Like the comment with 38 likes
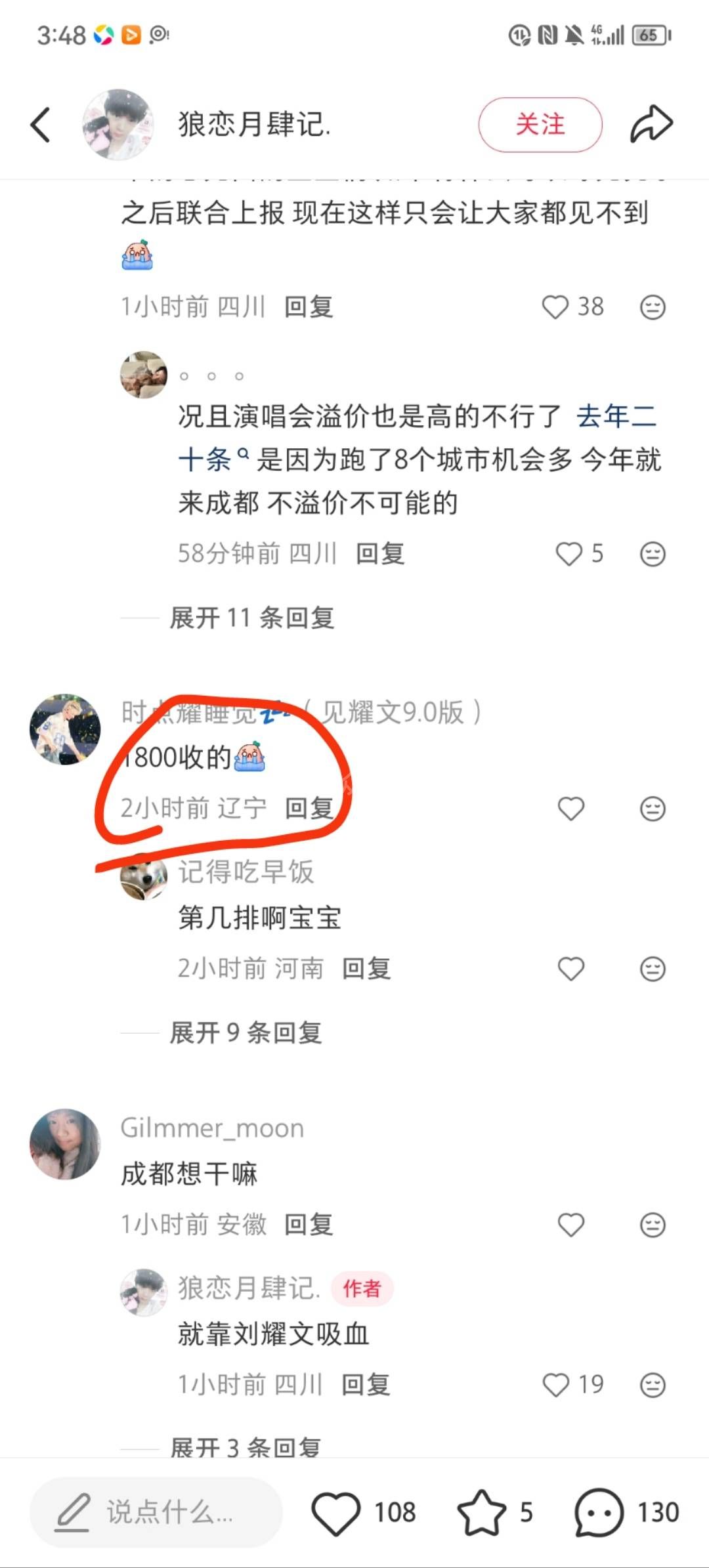The height and width of the screenshot is (1568, 709). (x=555, y=307)
